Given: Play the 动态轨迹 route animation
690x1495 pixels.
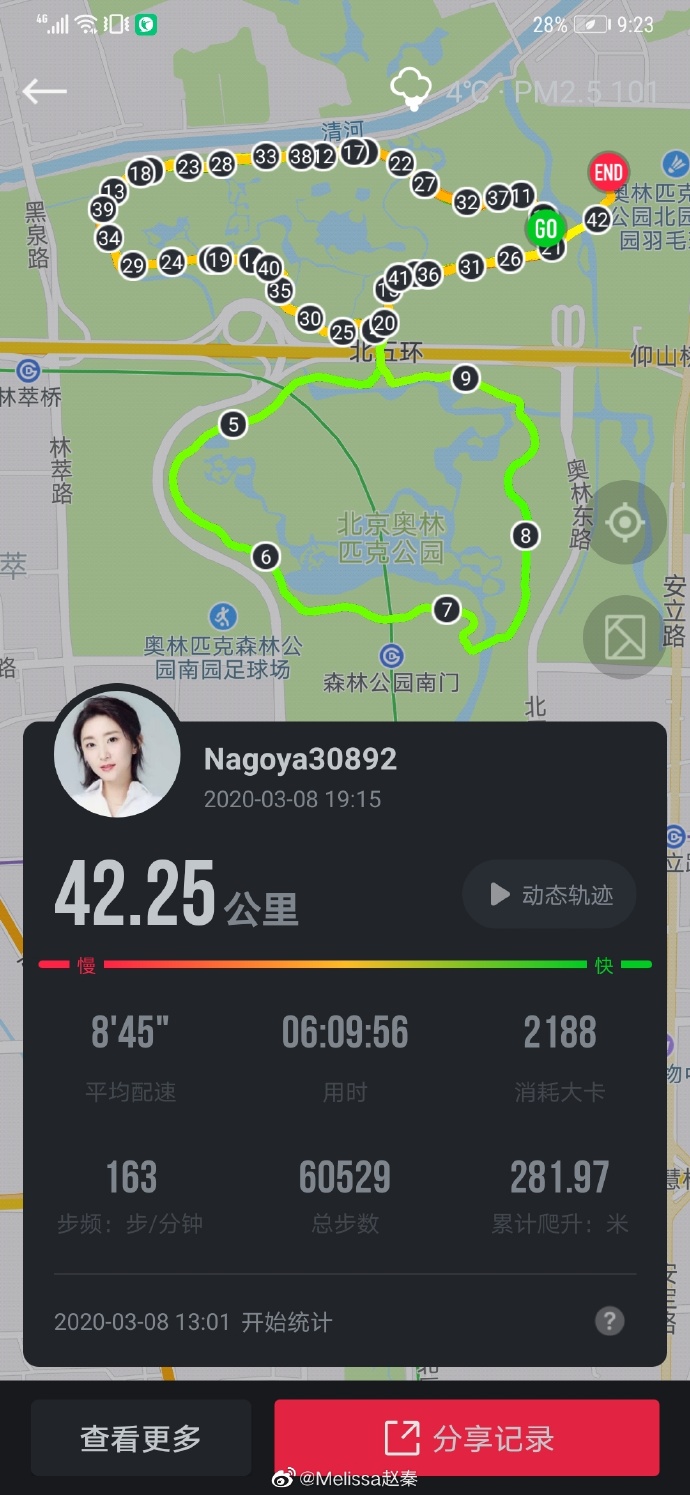Looking at the screenshot, I should tap(549, 895).
